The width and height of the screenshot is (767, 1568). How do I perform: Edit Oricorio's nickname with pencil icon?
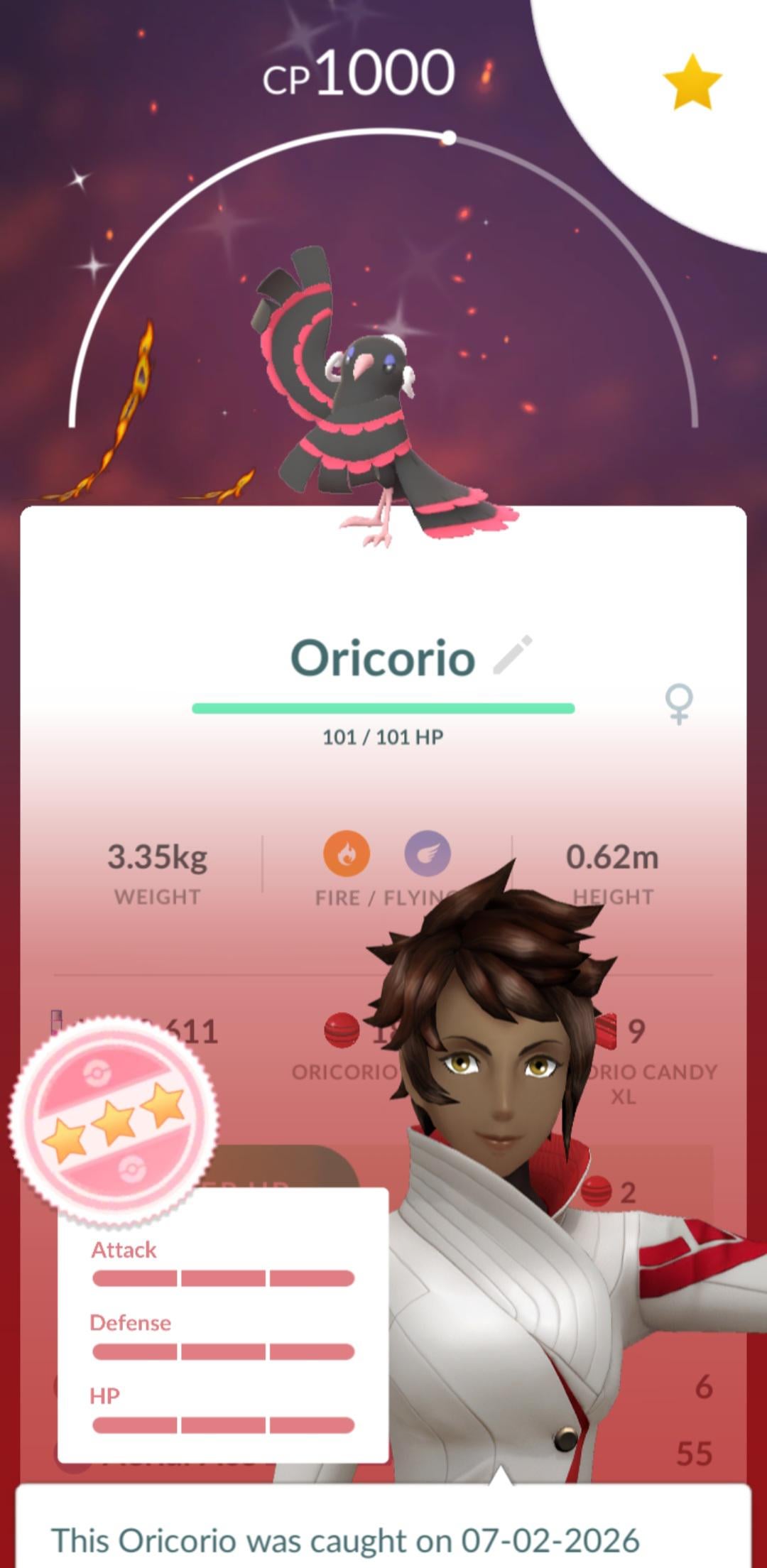[513, 655]
